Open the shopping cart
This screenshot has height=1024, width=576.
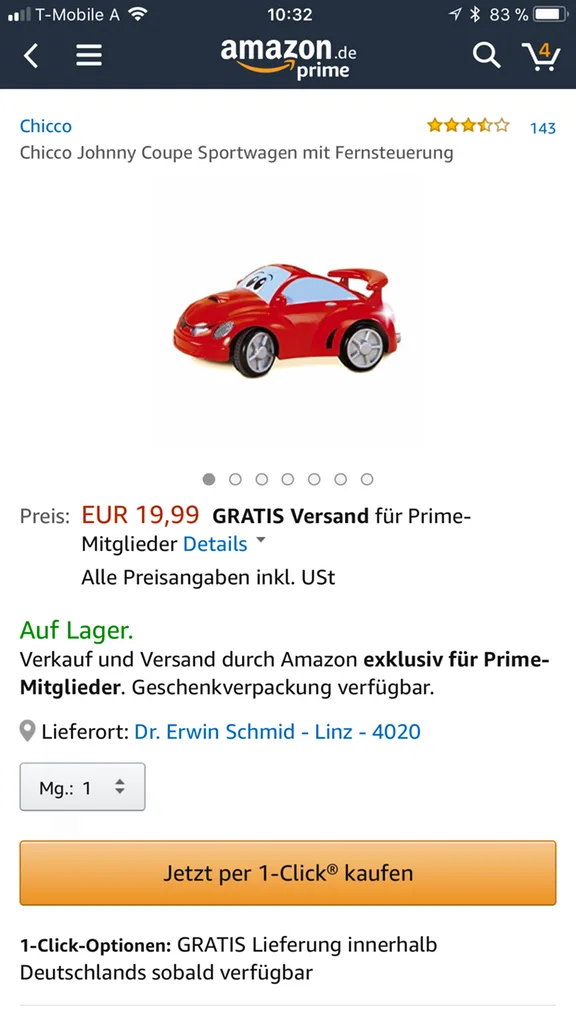click(541, 56)
